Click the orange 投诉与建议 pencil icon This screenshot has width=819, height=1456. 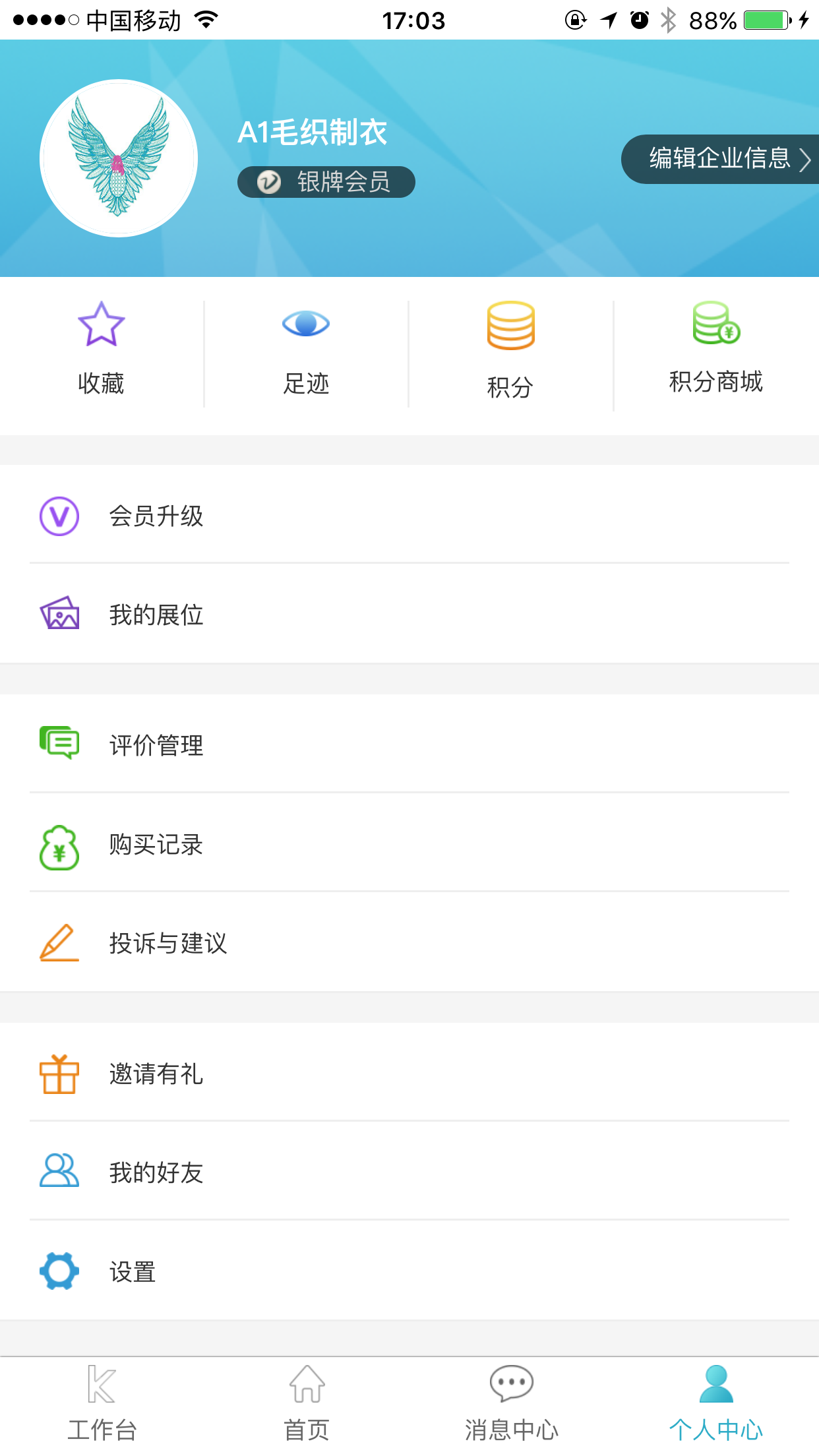(x=59, y=943)
